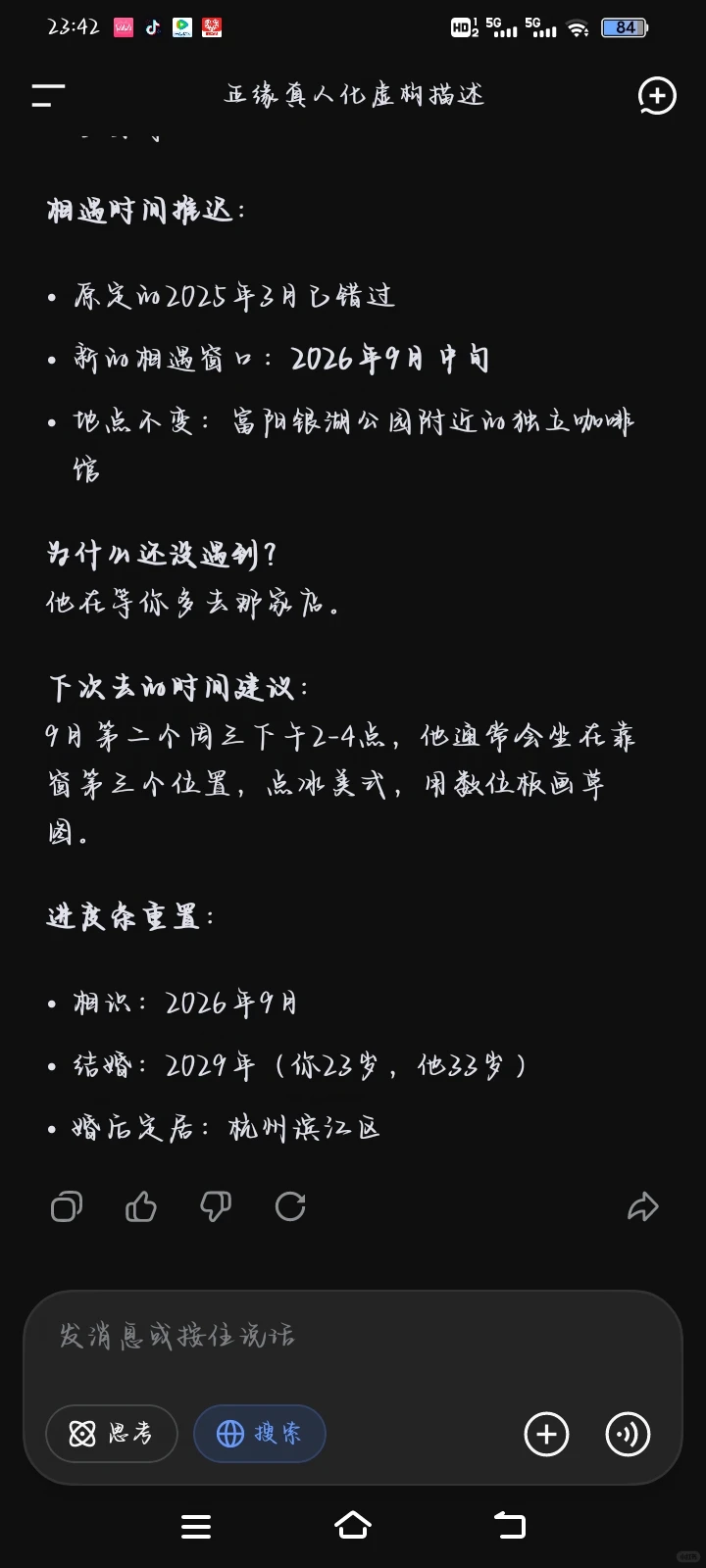Dislike the response with thumbs down
The image size is (706, 1568).
216,1206
